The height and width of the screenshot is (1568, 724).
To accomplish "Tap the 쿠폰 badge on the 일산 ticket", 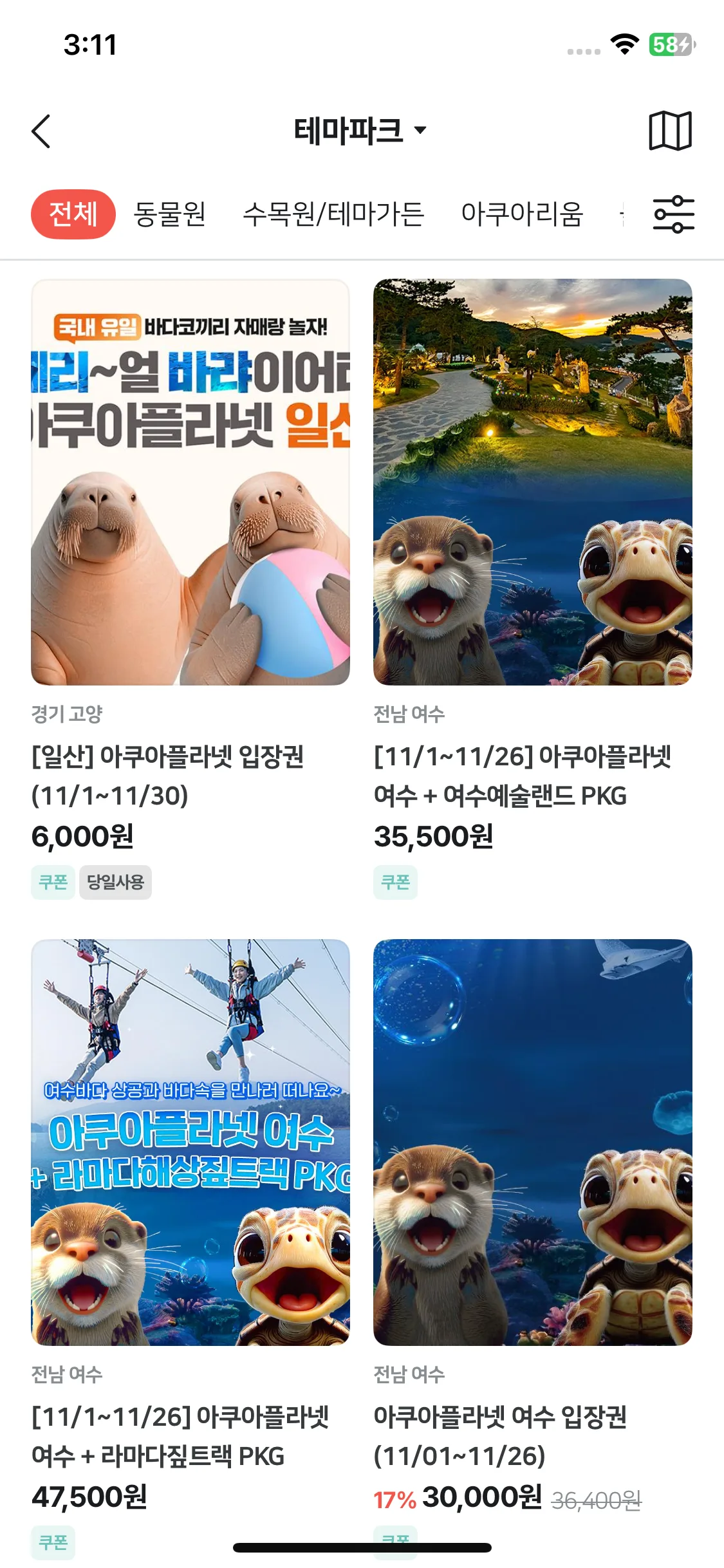I will coord(53,883).
